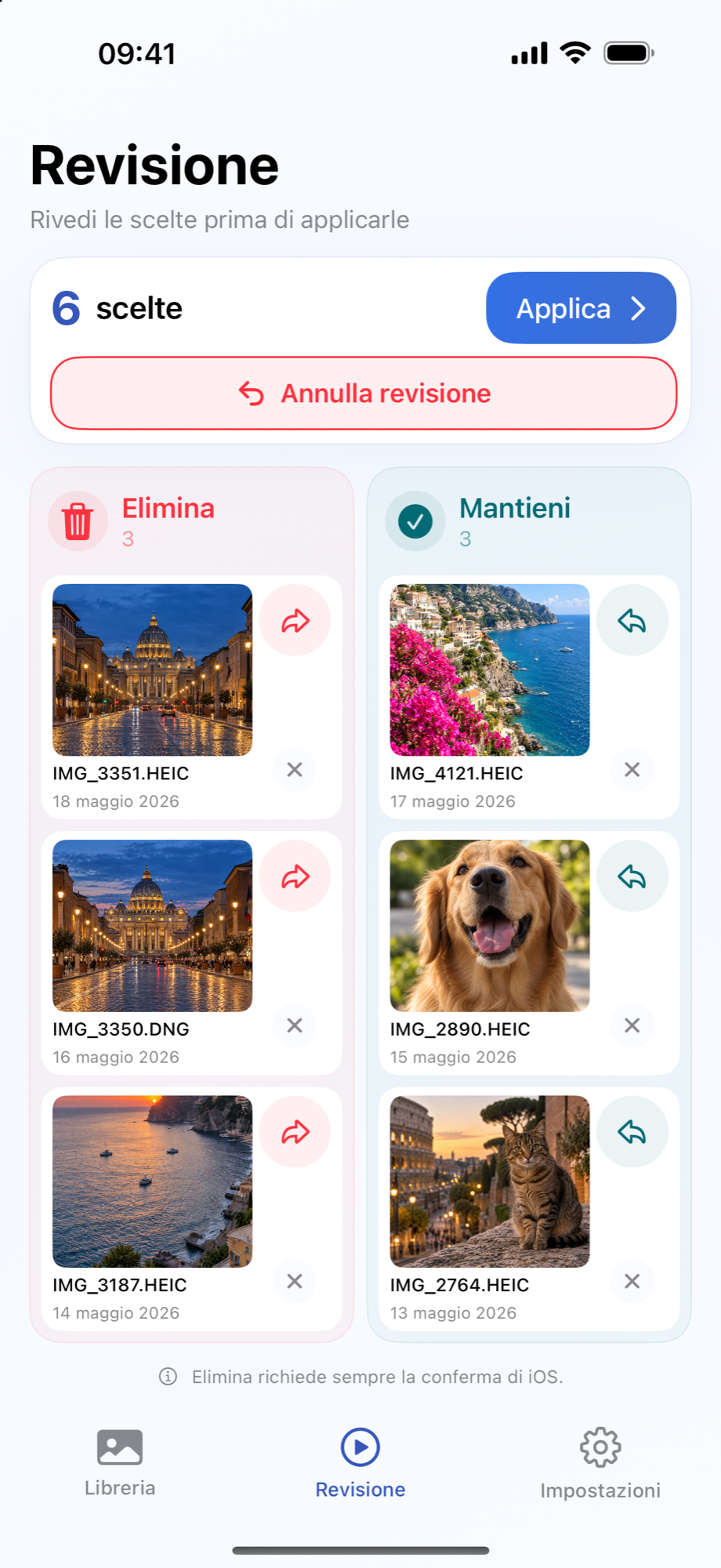The height and width of the screenshot is (1568, 721).
Task: Switch to the Libreria tab
Action: tap(120, 1463)
